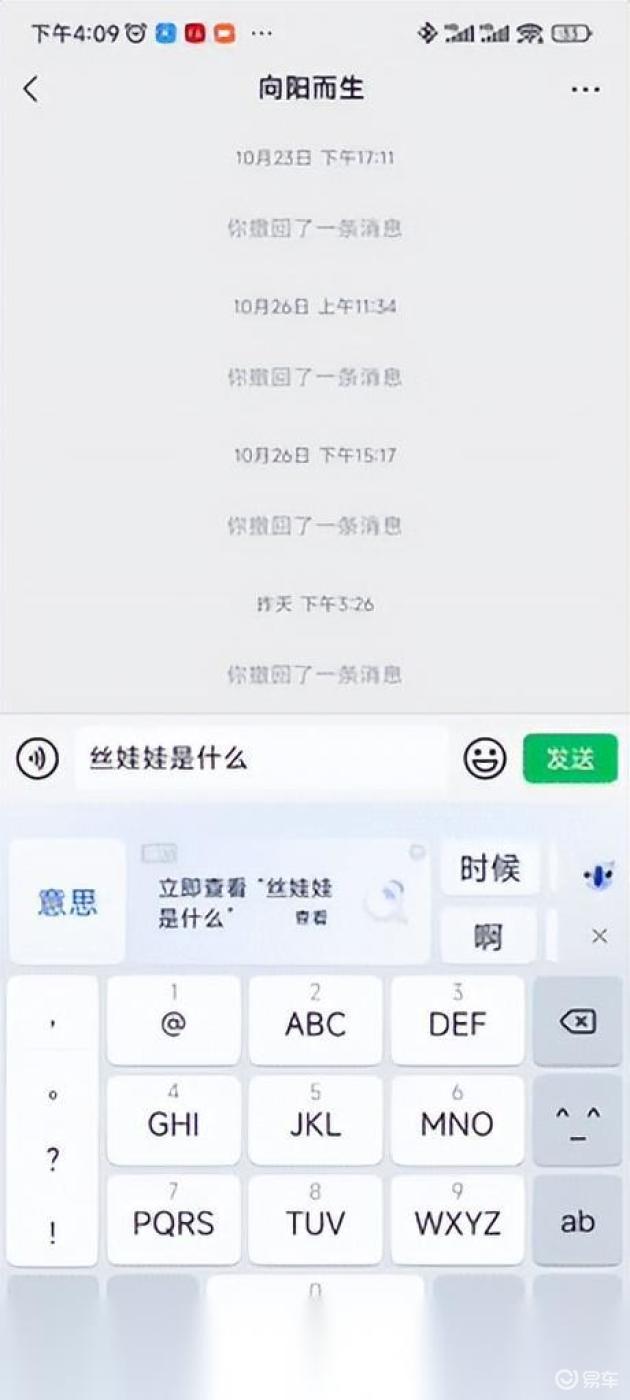Viewport: 630px width, 1400px height.
Task: Tap the message field containing 丝娃娃是什么
Action: [x=260, y=759]
